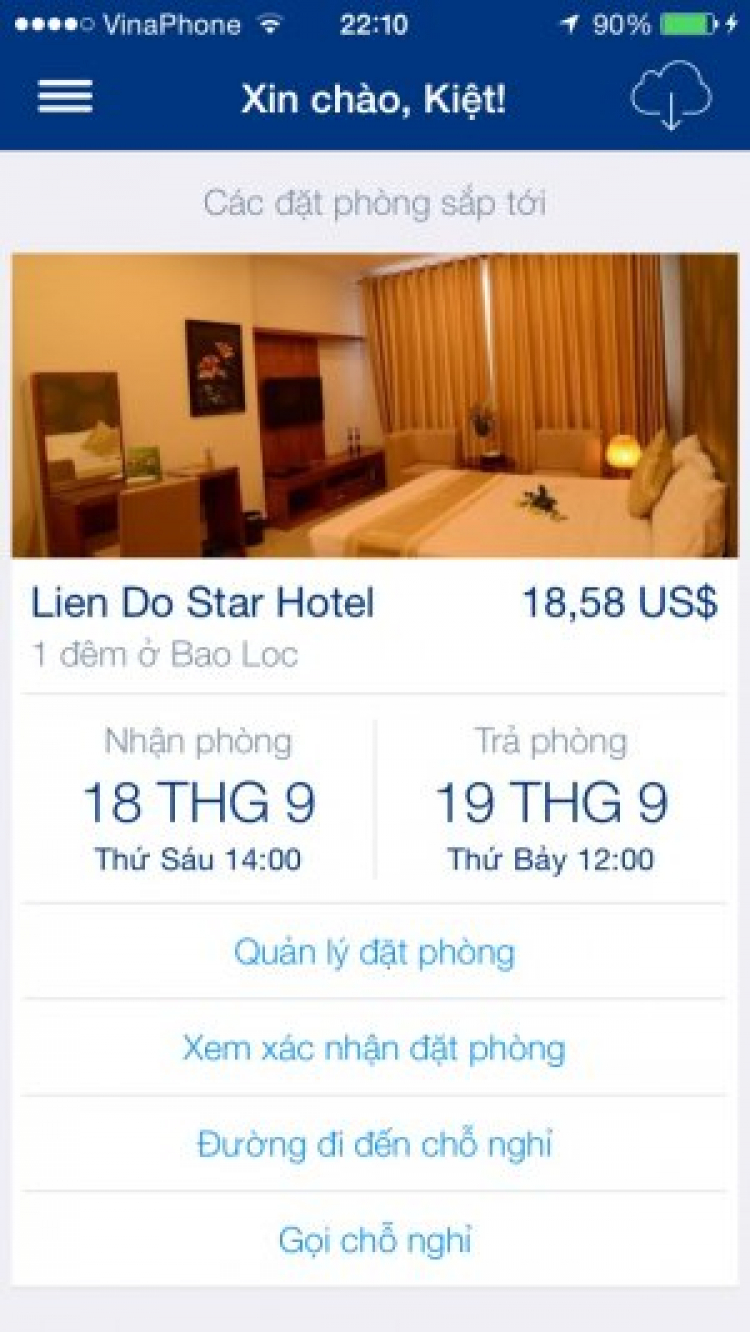Tap the cloud download icon
This screenshot has width=750, height=1332.
point(670,96)
